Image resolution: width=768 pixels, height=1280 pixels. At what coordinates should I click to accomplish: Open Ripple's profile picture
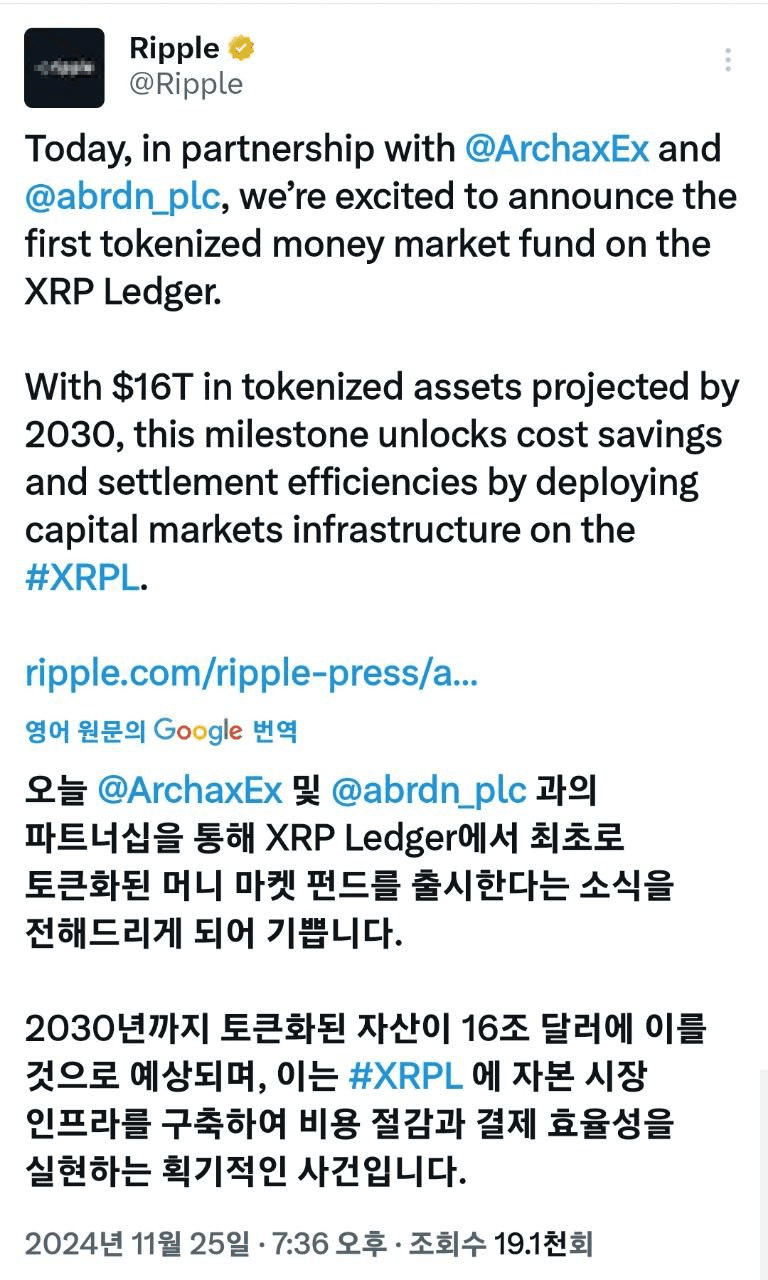pyautogui.click(x=64, y=68)
